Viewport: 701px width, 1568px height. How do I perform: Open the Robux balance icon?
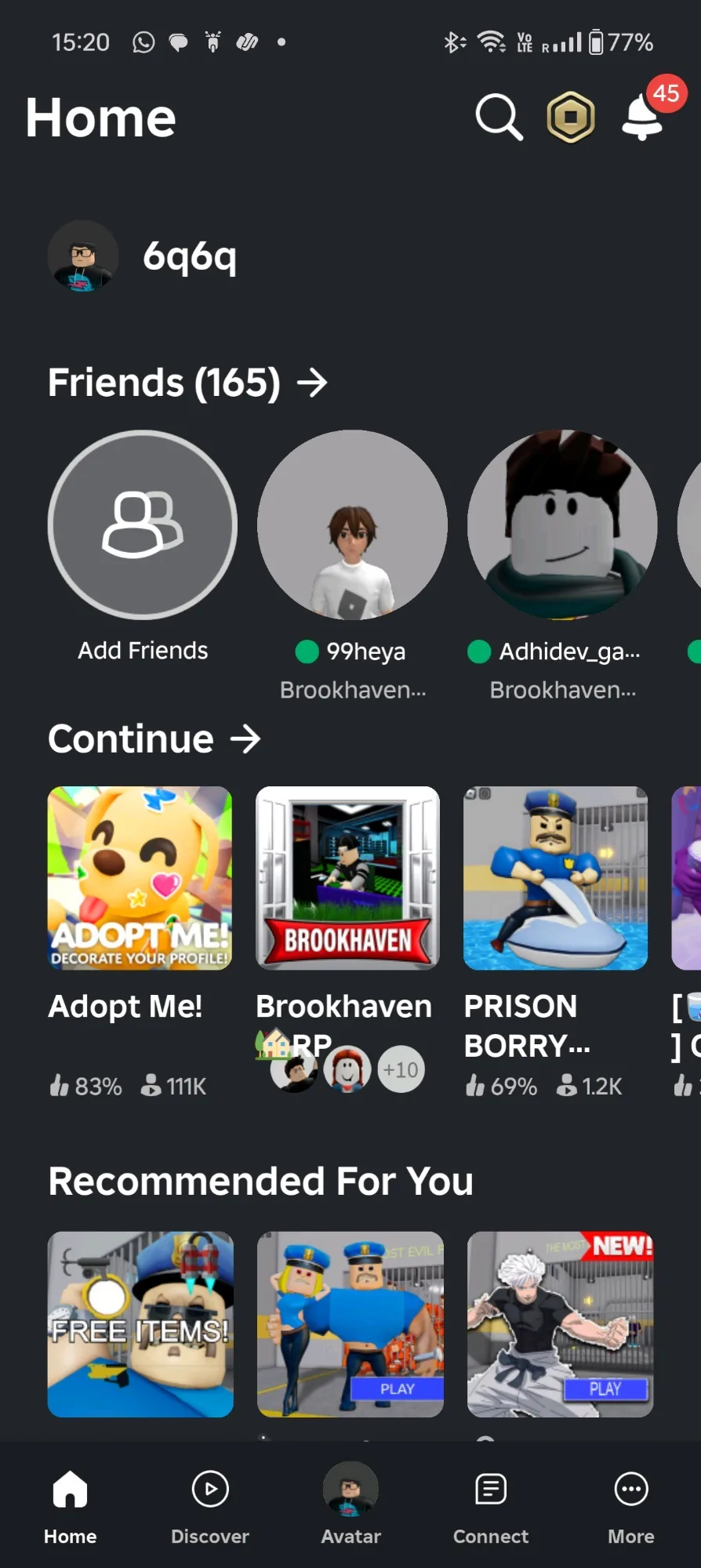[570, 118]
